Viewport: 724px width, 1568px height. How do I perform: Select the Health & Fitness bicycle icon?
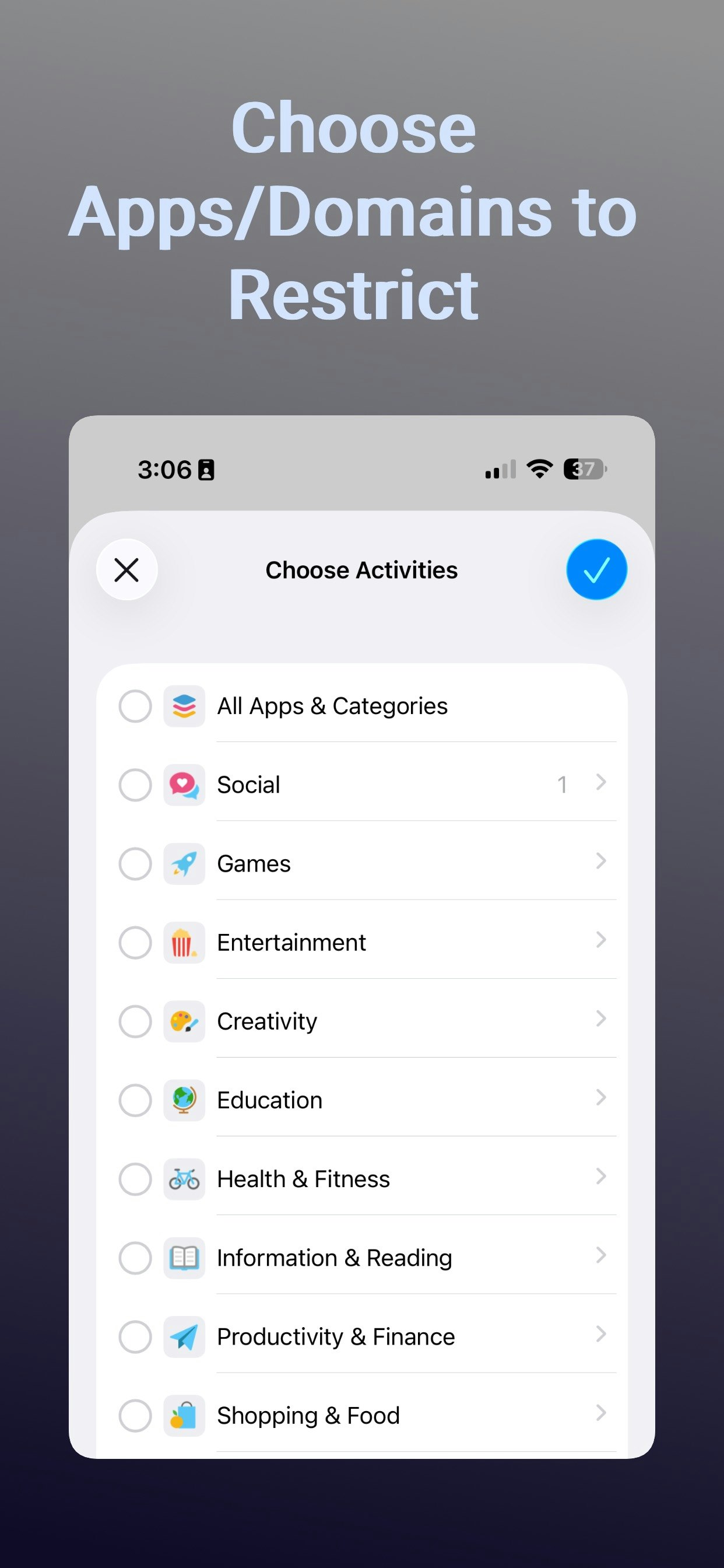tap(183, 1179)
